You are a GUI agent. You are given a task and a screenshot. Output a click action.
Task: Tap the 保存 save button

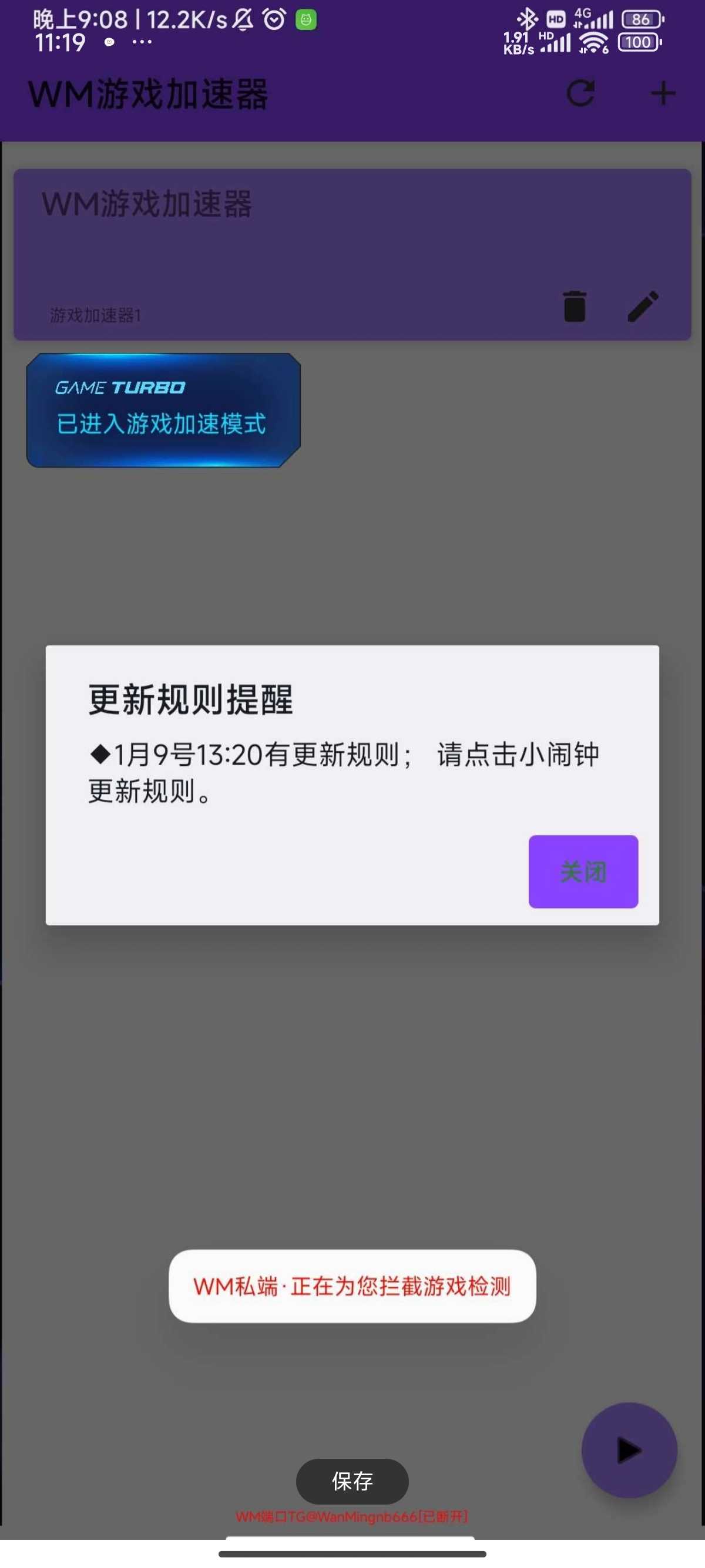352,1480
